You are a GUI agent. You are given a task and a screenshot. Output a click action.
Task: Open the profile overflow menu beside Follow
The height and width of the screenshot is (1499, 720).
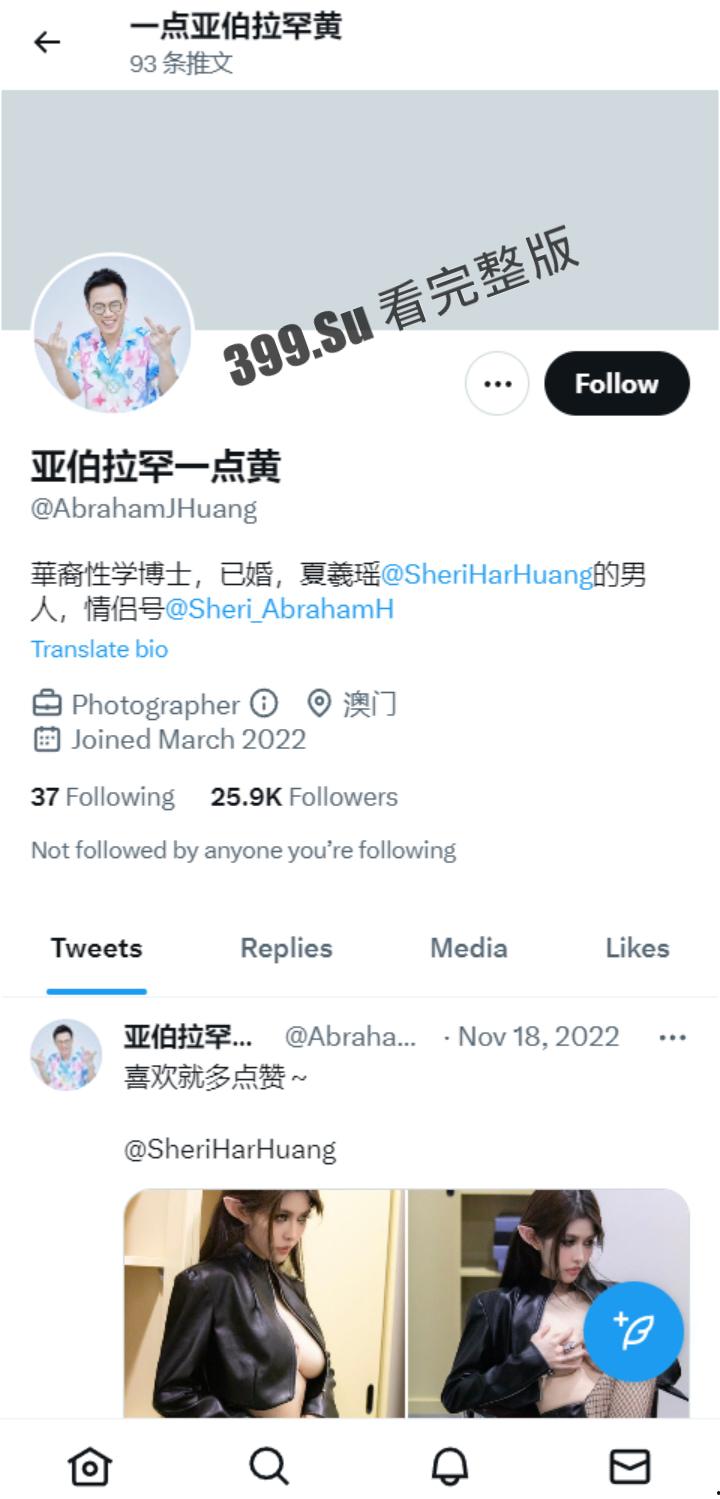(497, 384)
